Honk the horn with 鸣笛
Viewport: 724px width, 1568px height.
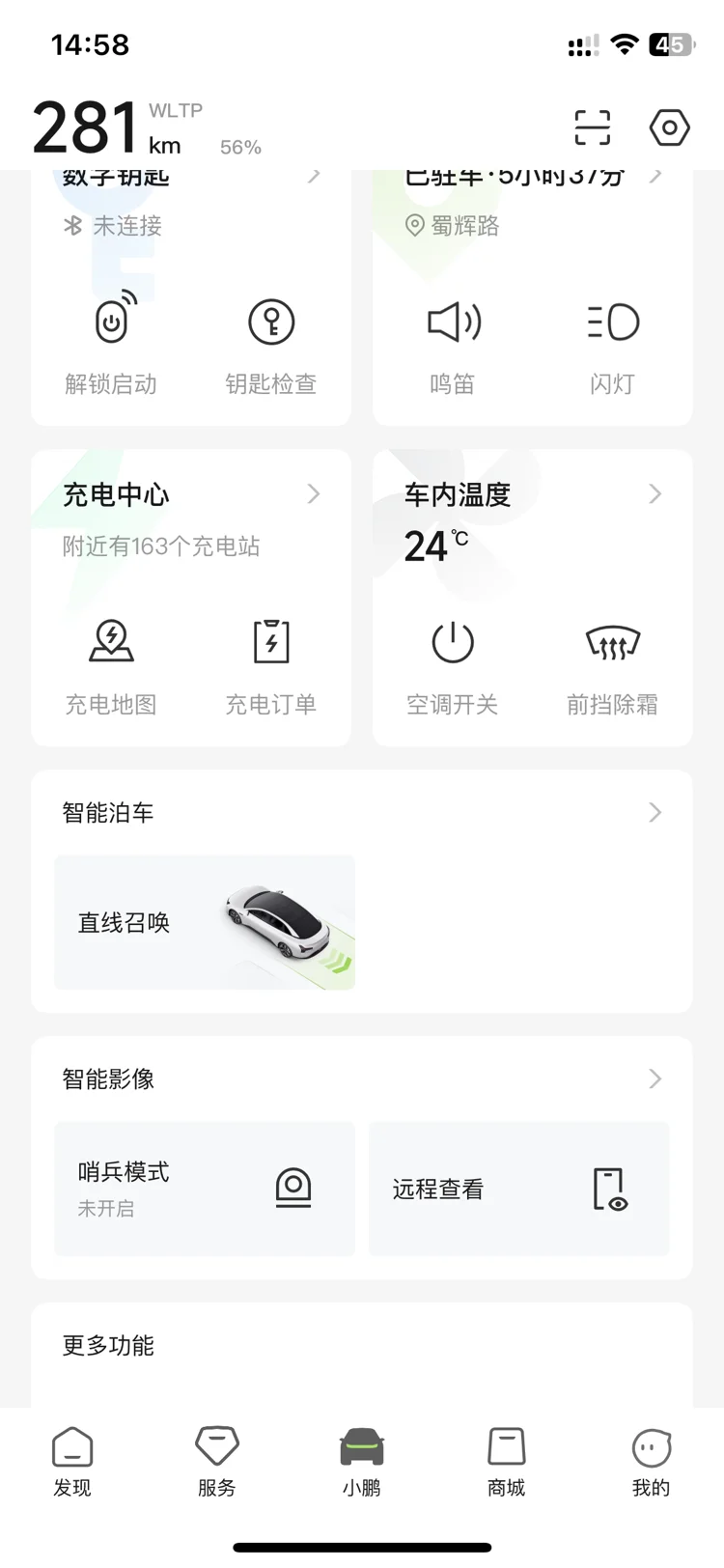coord(453,343)
